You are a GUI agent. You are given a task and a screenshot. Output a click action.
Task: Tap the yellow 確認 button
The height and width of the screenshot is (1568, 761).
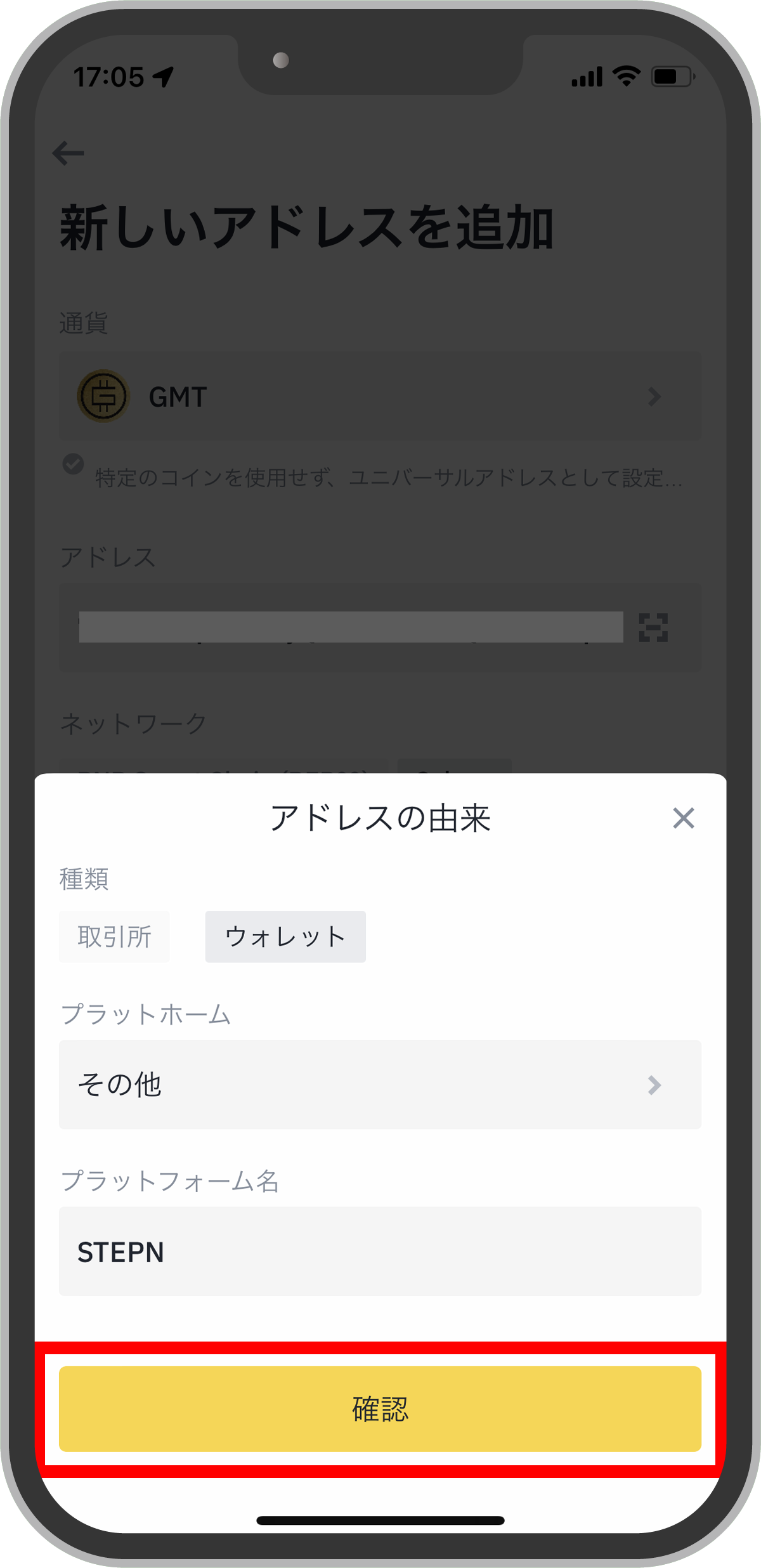380,1409
